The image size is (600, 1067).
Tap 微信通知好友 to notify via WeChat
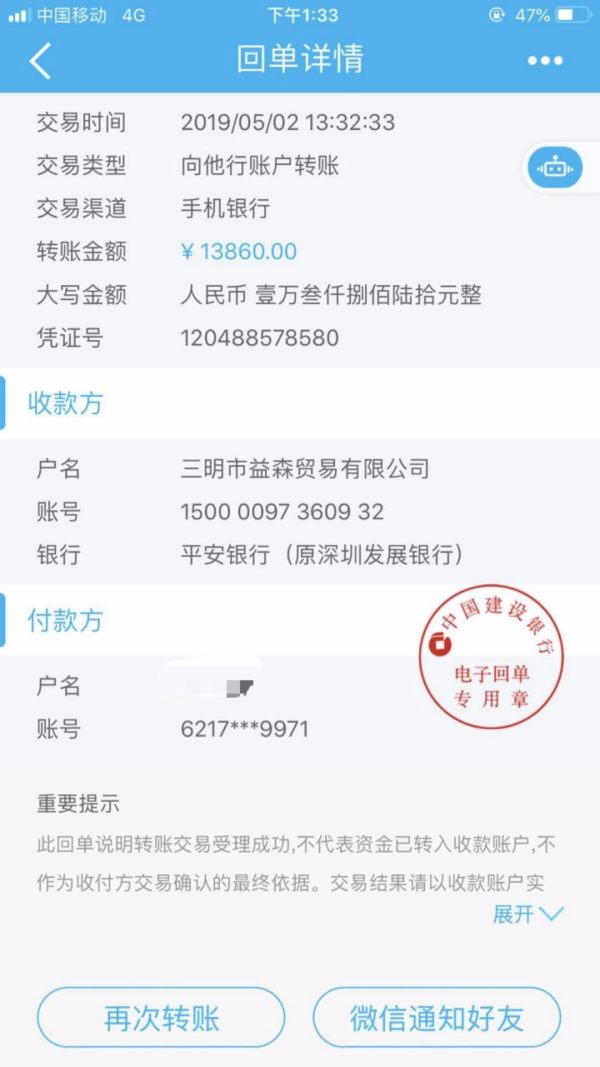click(x=437, y=1018)
